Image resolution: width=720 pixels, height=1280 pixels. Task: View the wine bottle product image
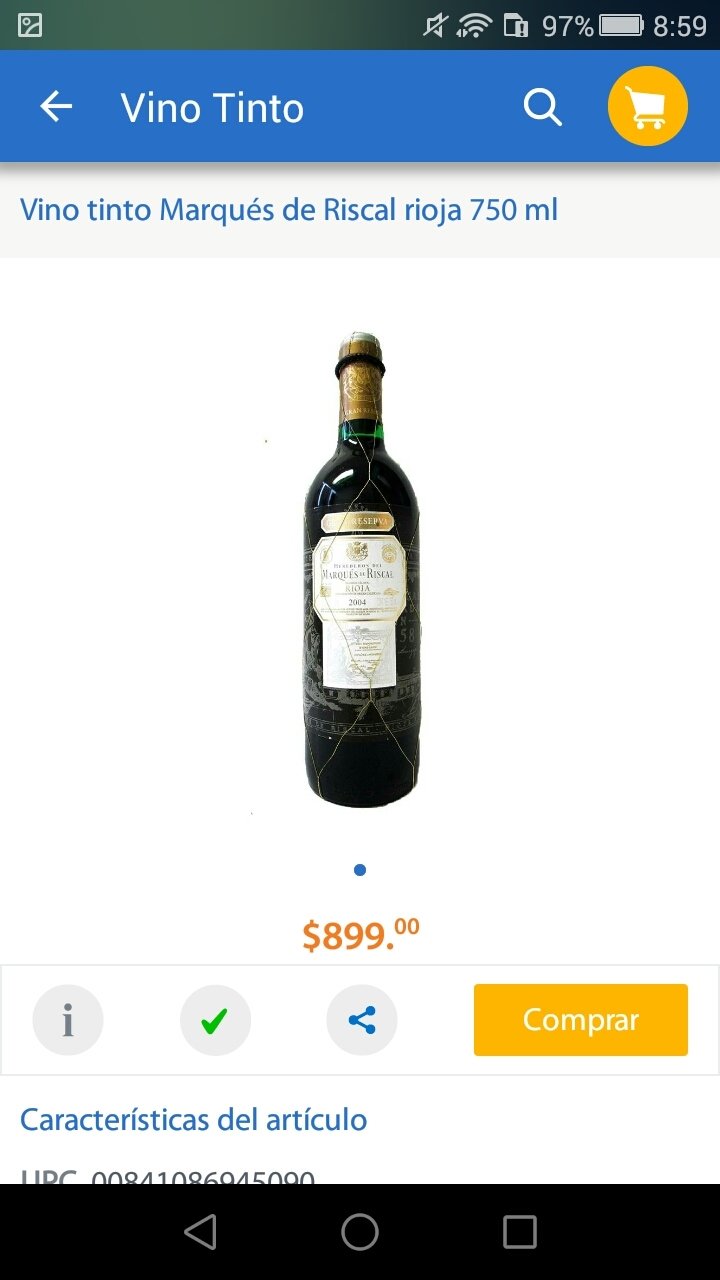361,569
